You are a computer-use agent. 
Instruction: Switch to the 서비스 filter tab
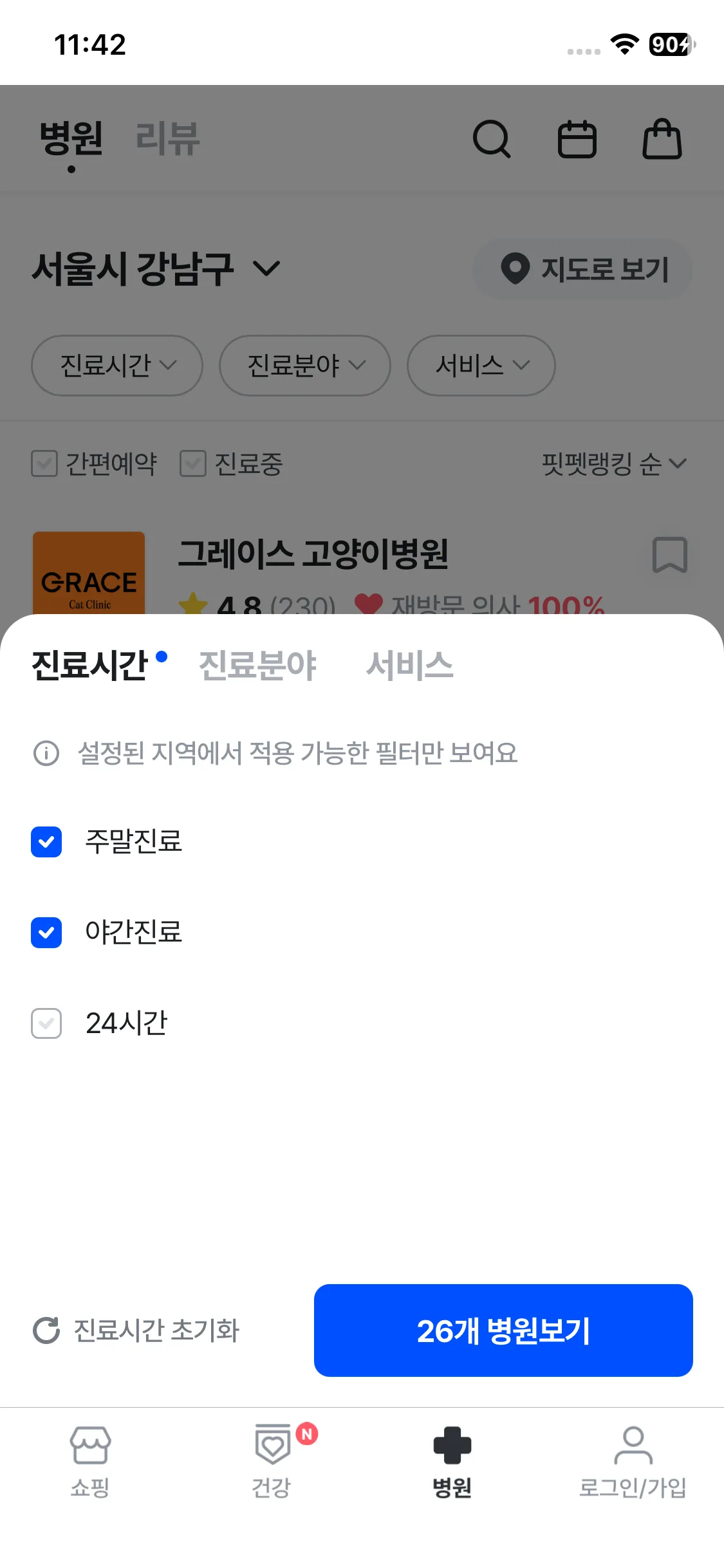(x=409, y=666)
